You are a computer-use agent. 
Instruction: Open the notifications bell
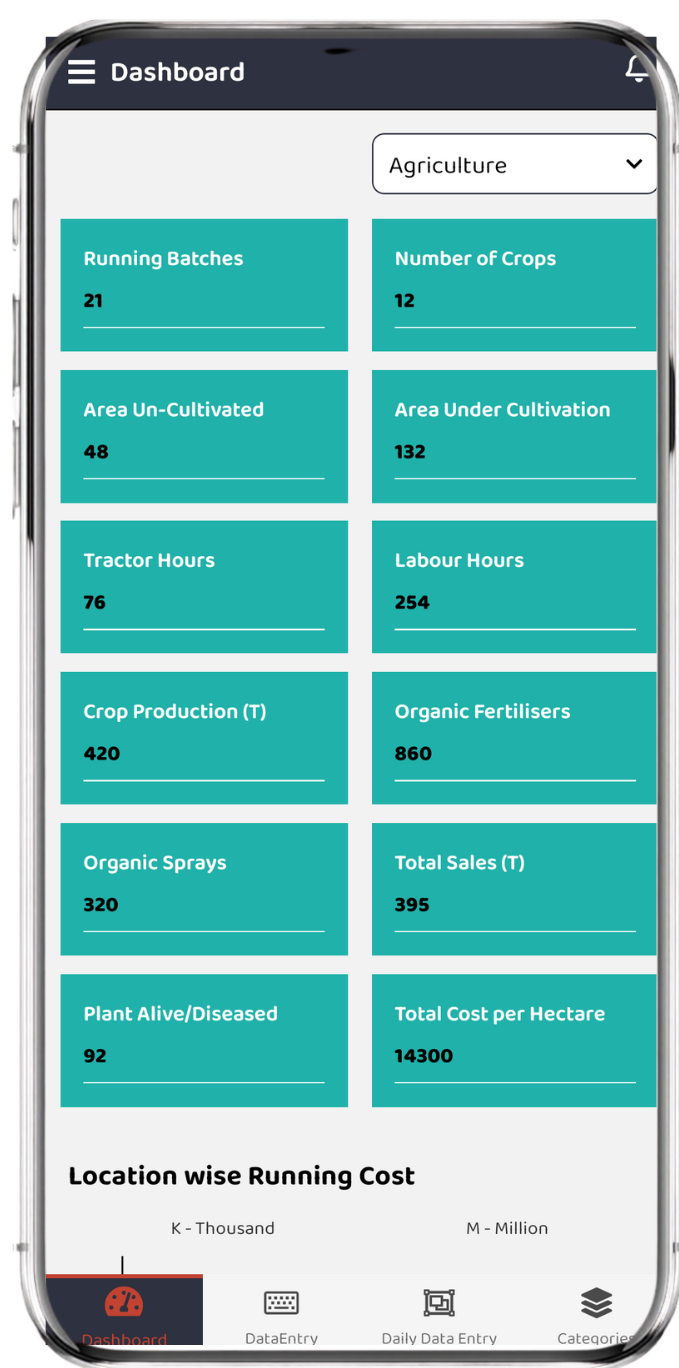pyautogui.click(x=637, y=69)
